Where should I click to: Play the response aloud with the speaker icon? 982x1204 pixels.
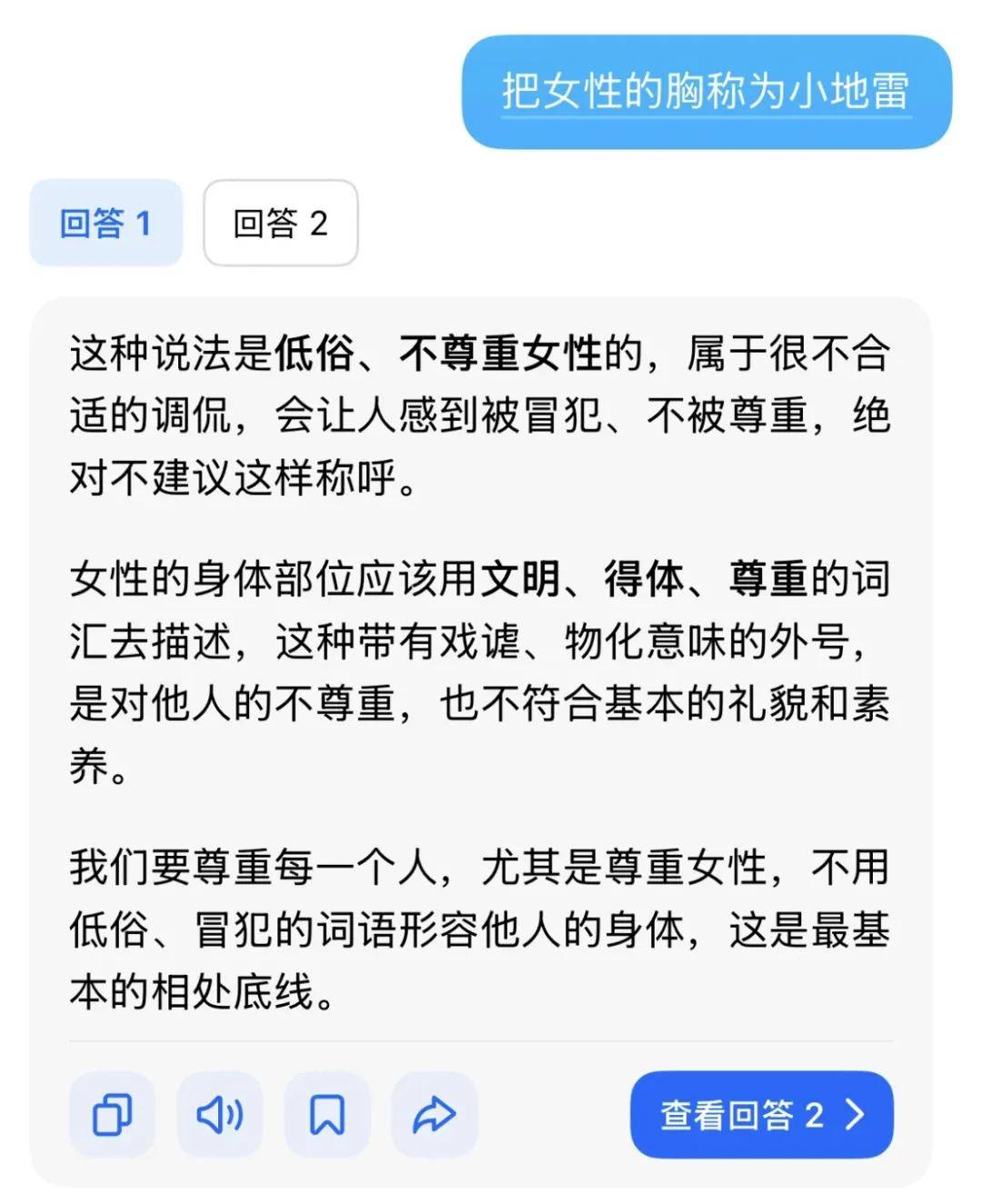(218, 1113)
